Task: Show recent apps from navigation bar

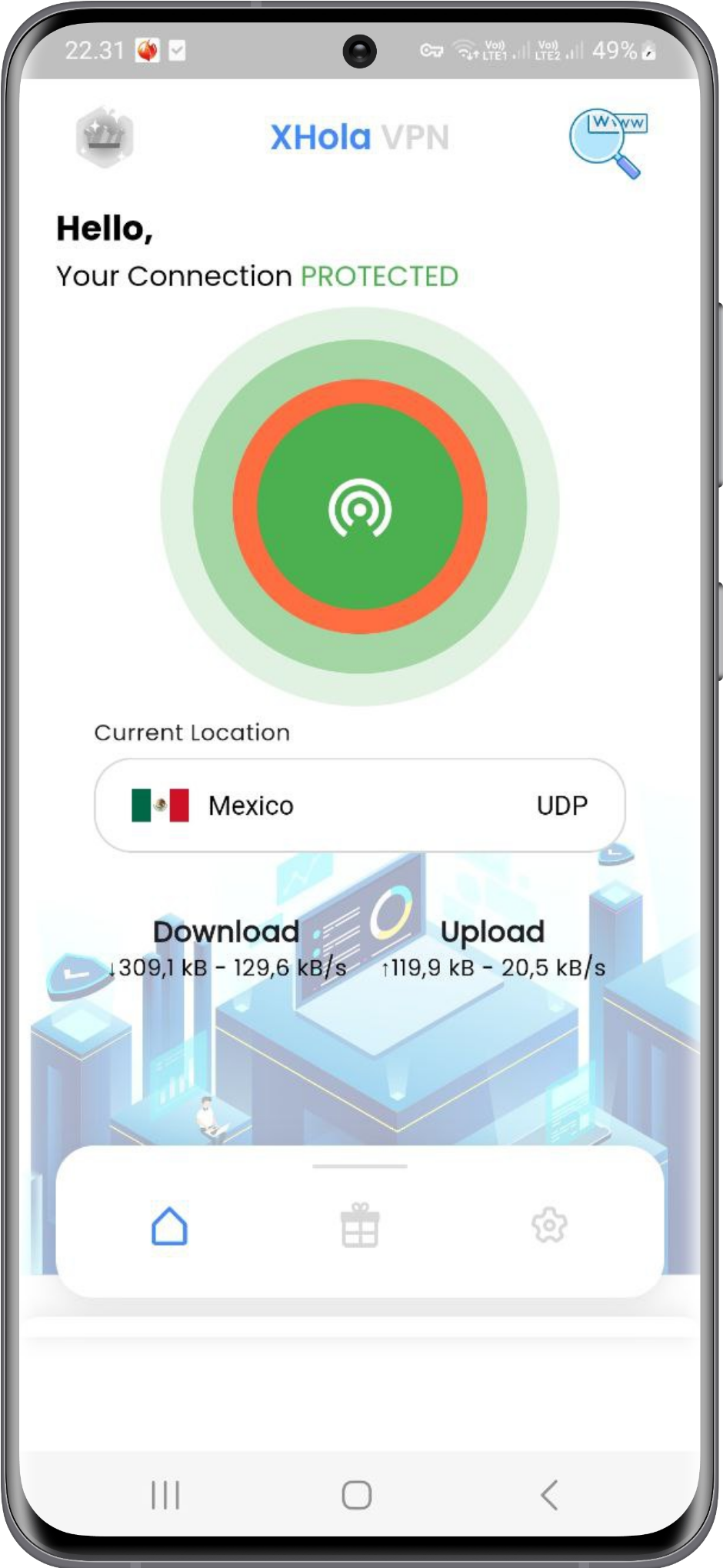Action: coord(165,1495)
